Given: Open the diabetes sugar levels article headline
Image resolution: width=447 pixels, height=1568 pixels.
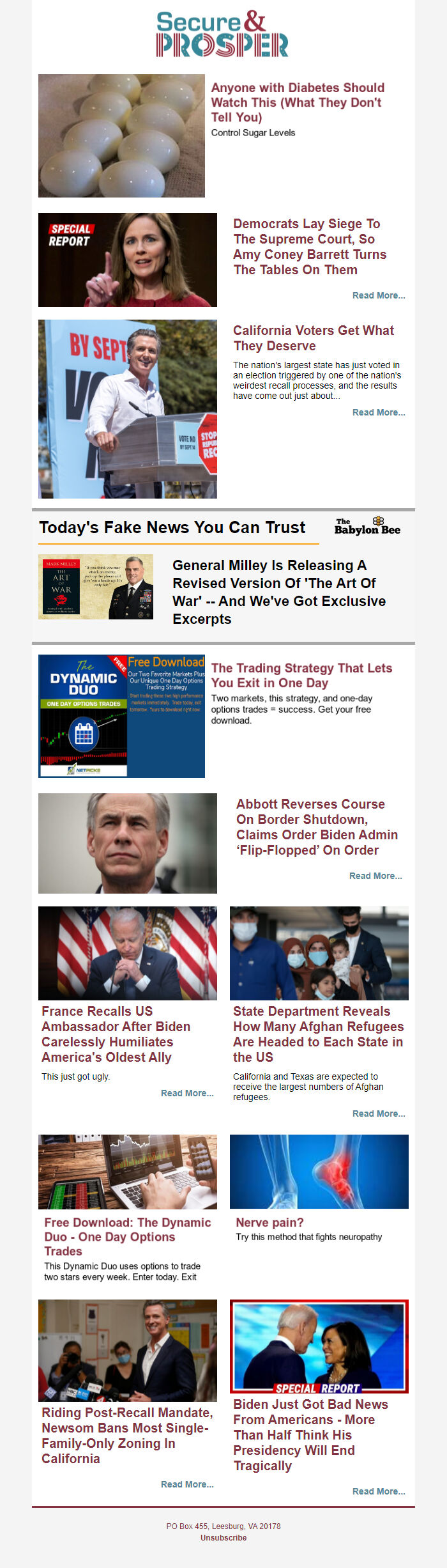Looking at the screenshot, I should point(298,102).
